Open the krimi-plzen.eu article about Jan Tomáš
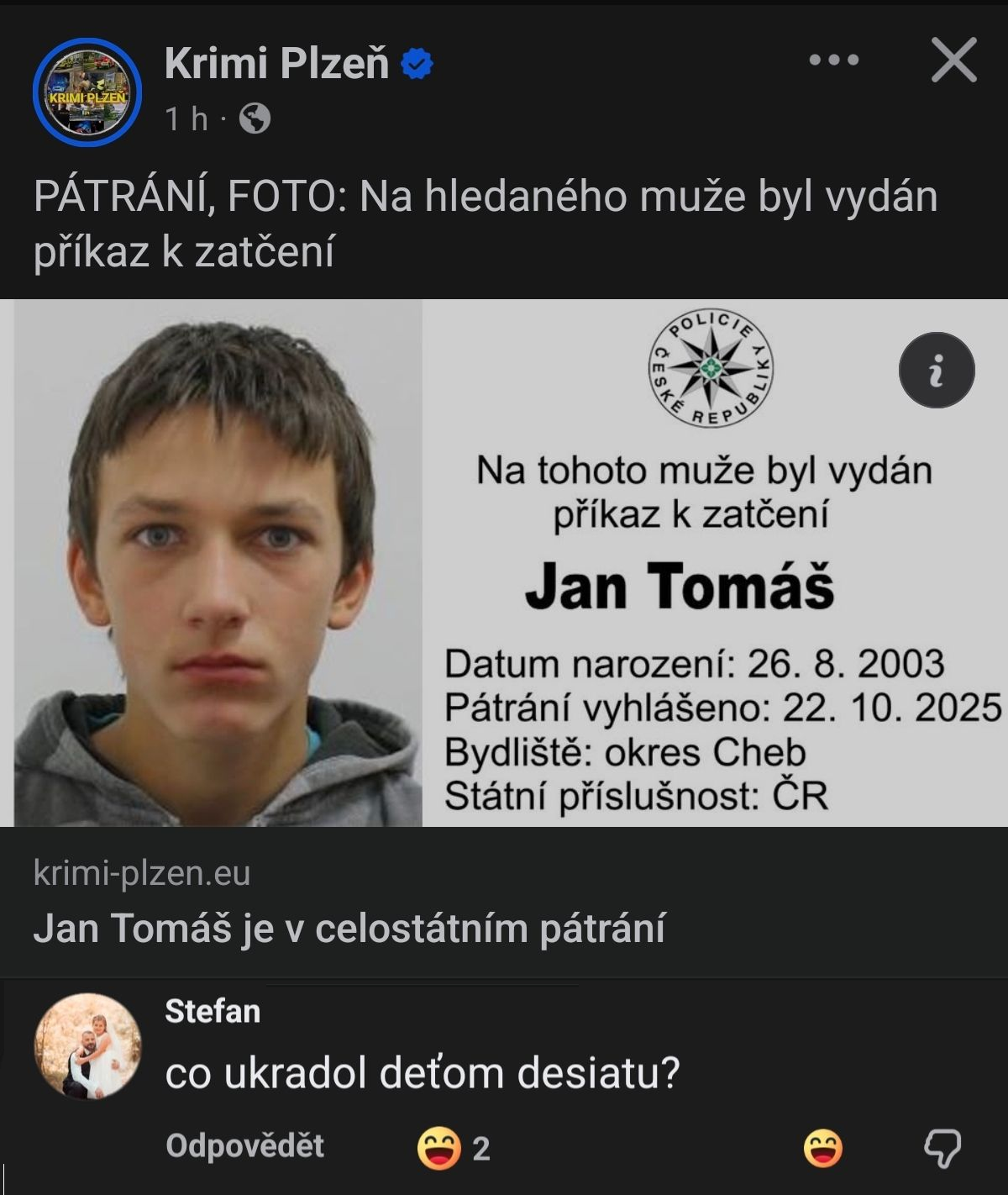This screenshot has height=1195, width=1008. pyautogui.click(x=349, y=929)
